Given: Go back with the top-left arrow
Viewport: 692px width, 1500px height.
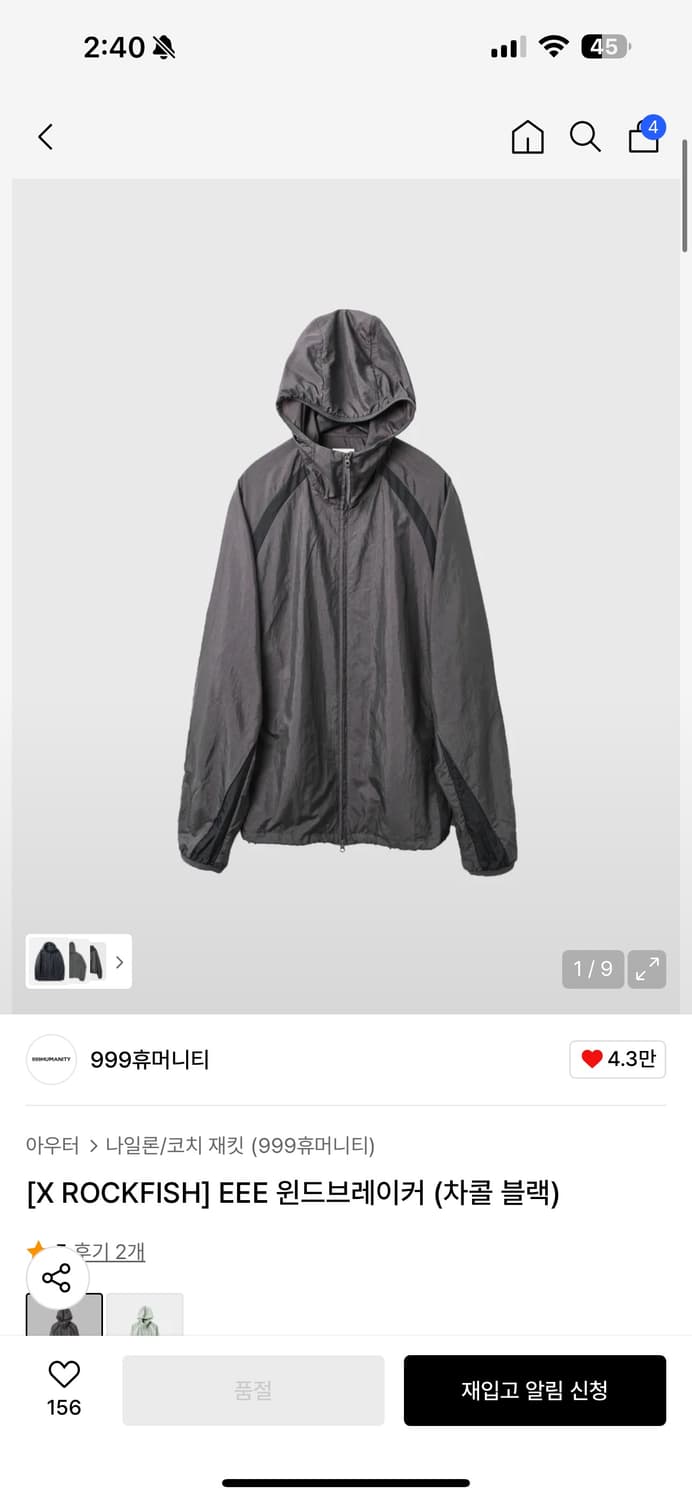Looking at the screenshot, I should pos(46,137).
